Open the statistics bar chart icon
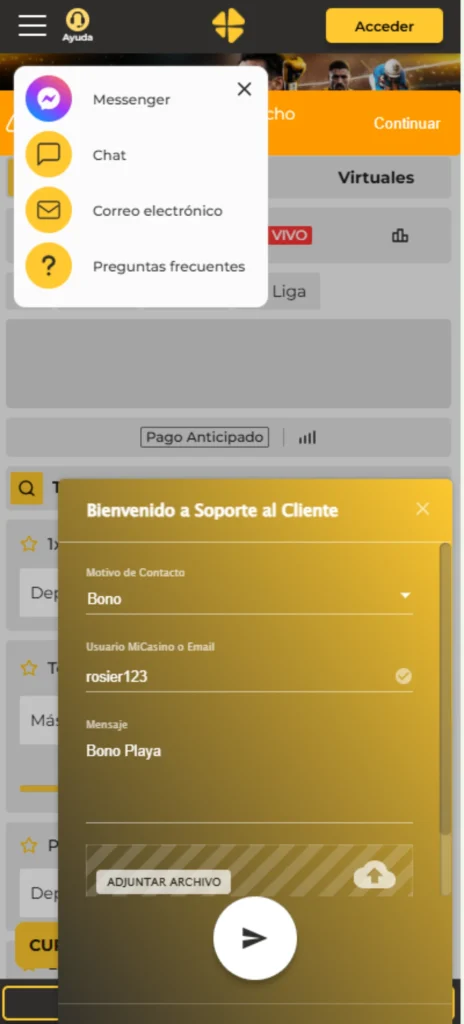The image size is (464, 1024). point(400,235)
